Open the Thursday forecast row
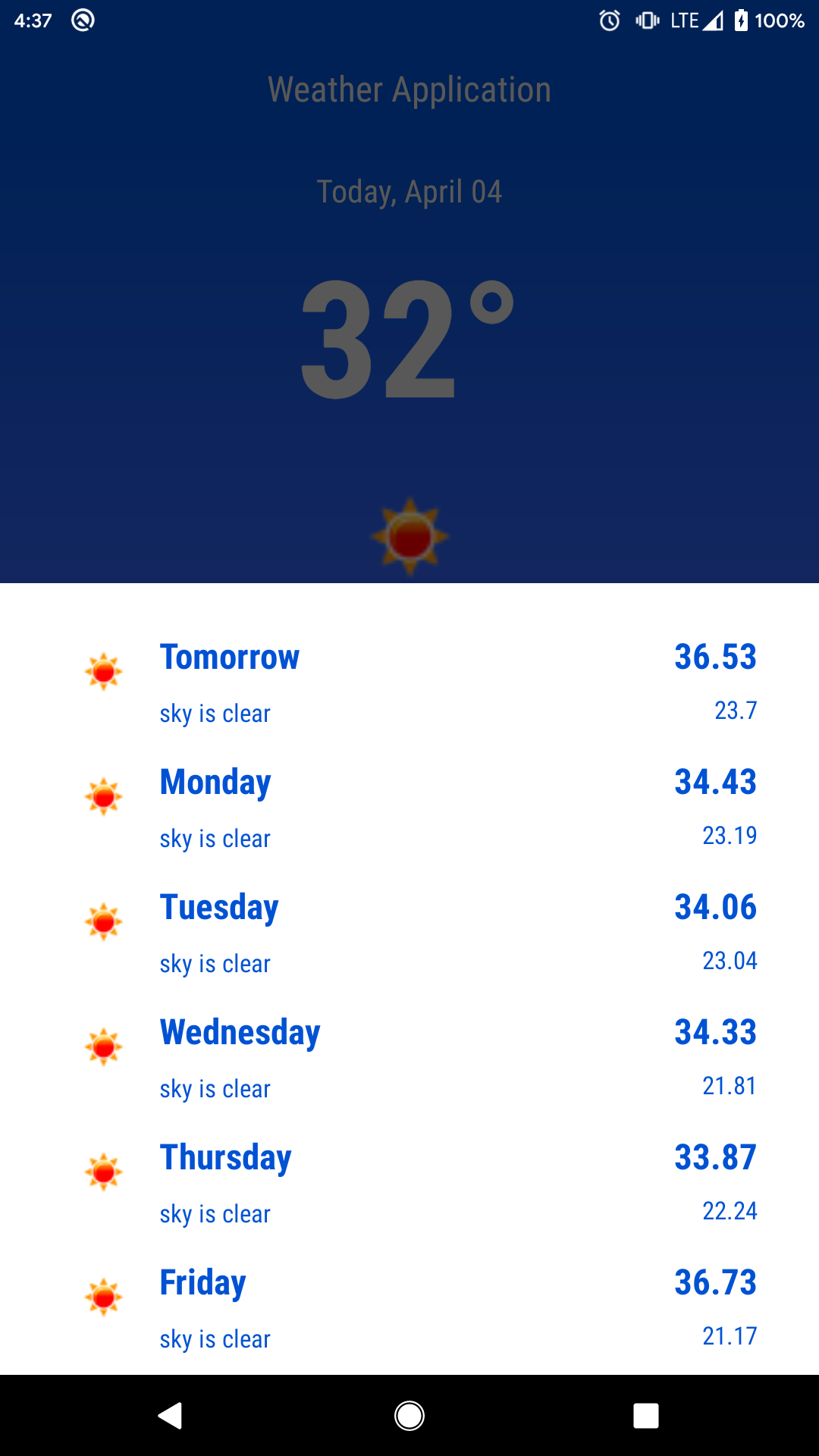This screenshot has width=819, height=1456. tap(409, 1183)
